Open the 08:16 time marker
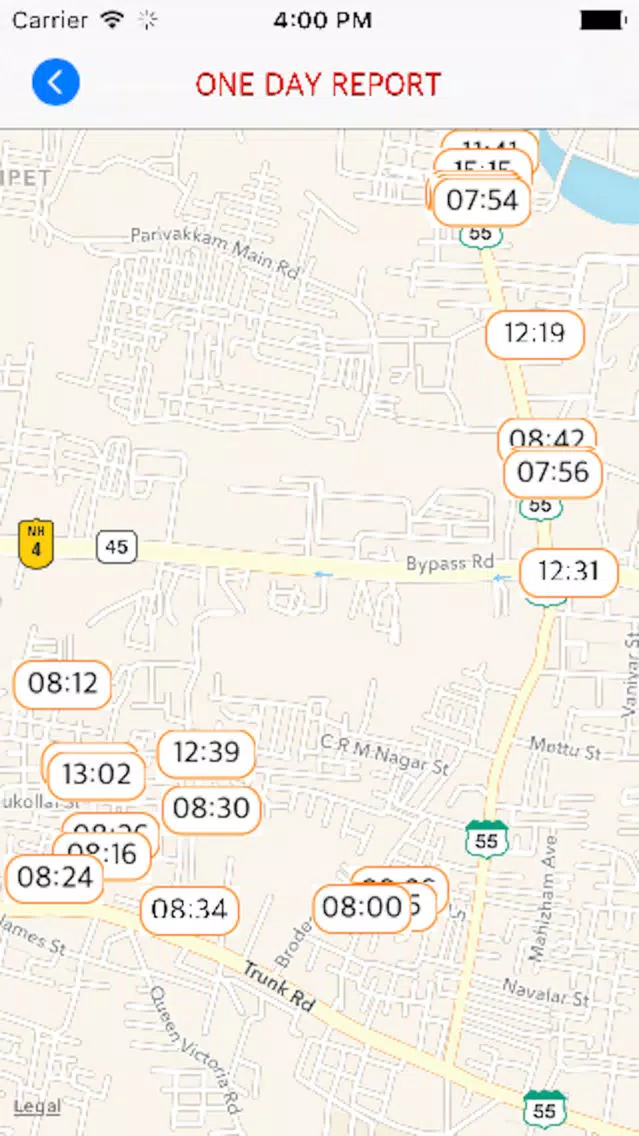Screen dimensions: 639x1136 (x=102, y=855)
